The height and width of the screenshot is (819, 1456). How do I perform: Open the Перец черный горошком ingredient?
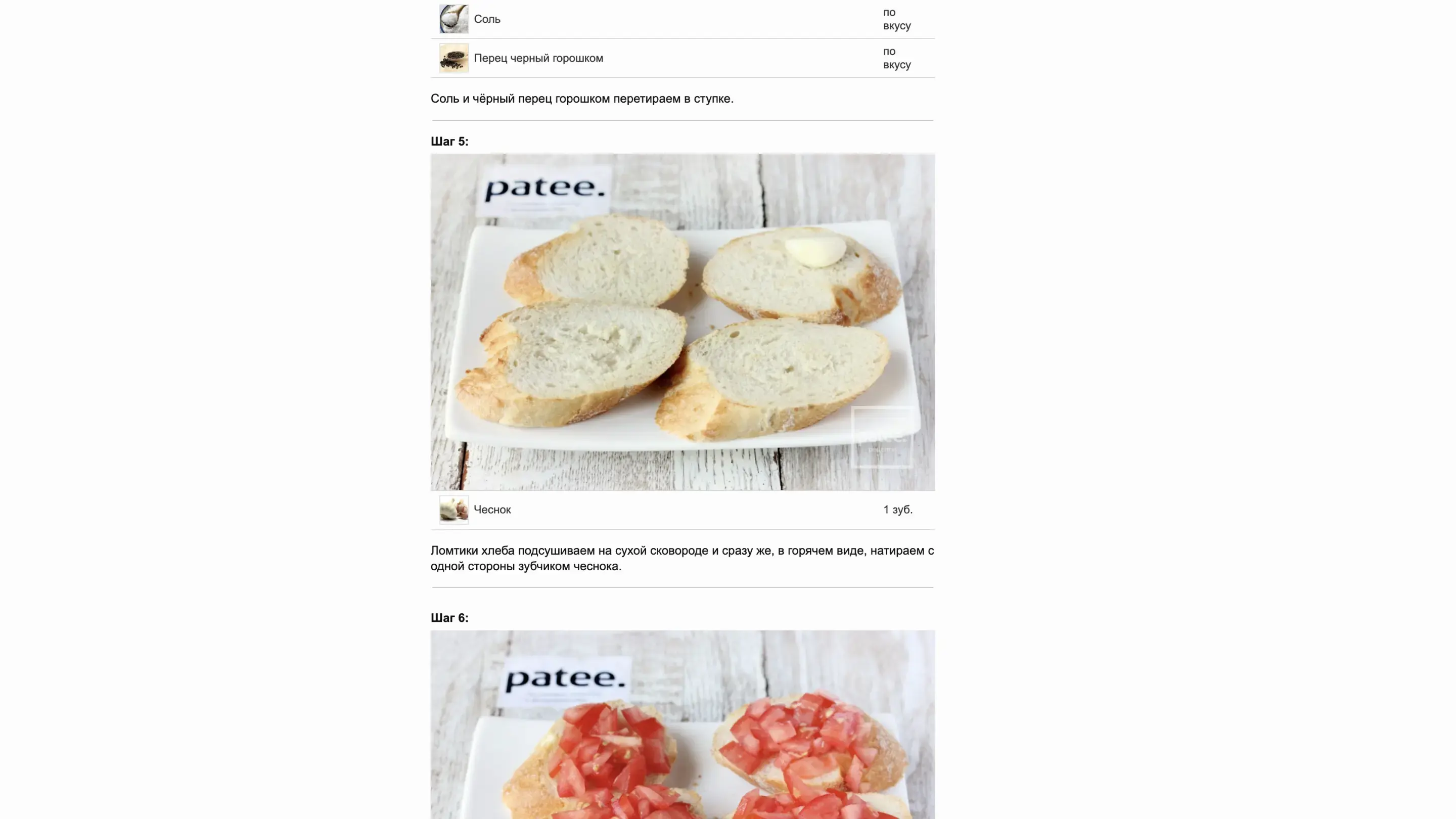pos(537,58)
